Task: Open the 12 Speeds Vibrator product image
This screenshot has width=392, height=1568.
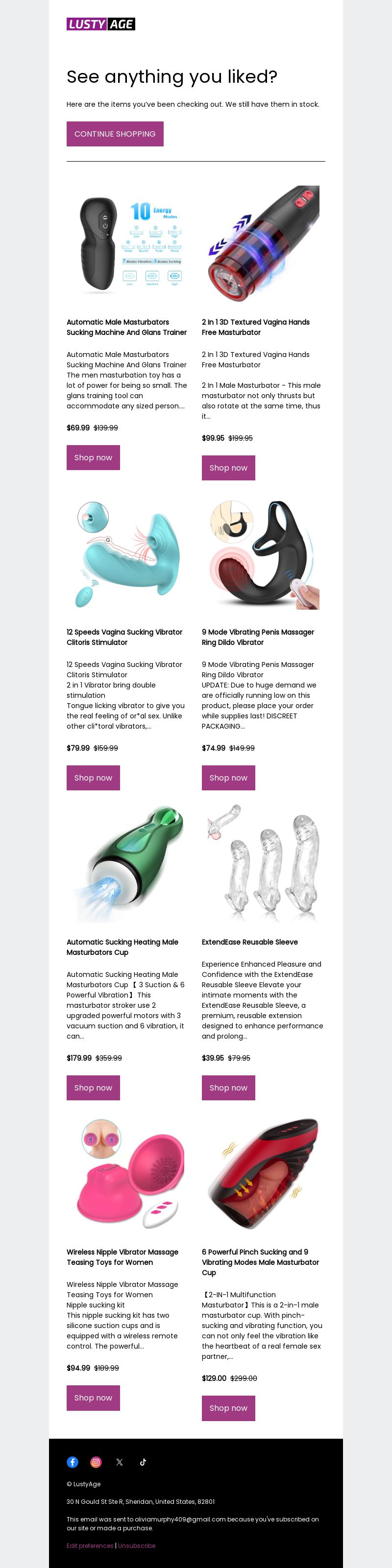Action: (128, 553)
